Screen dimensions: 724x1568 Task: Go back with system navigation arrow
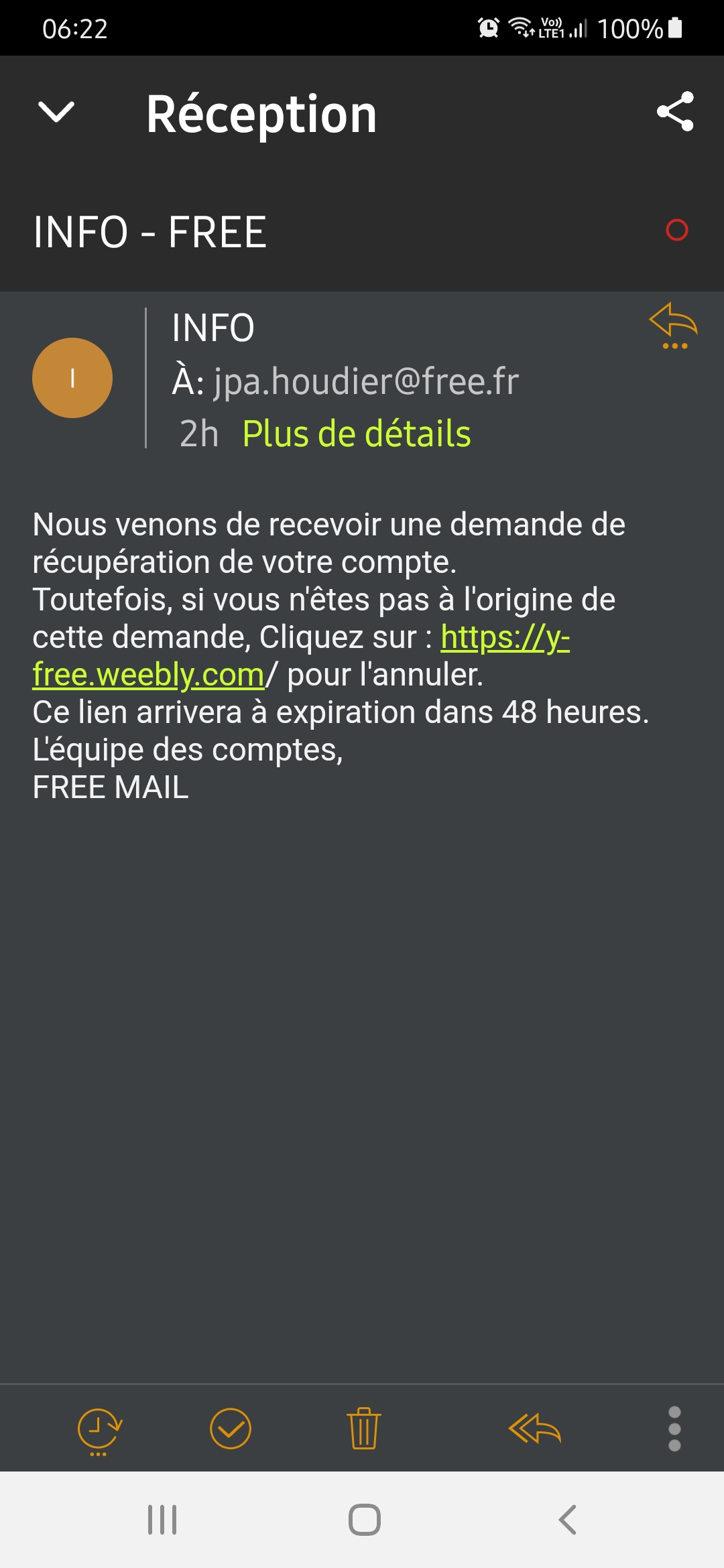(568, 1520)
